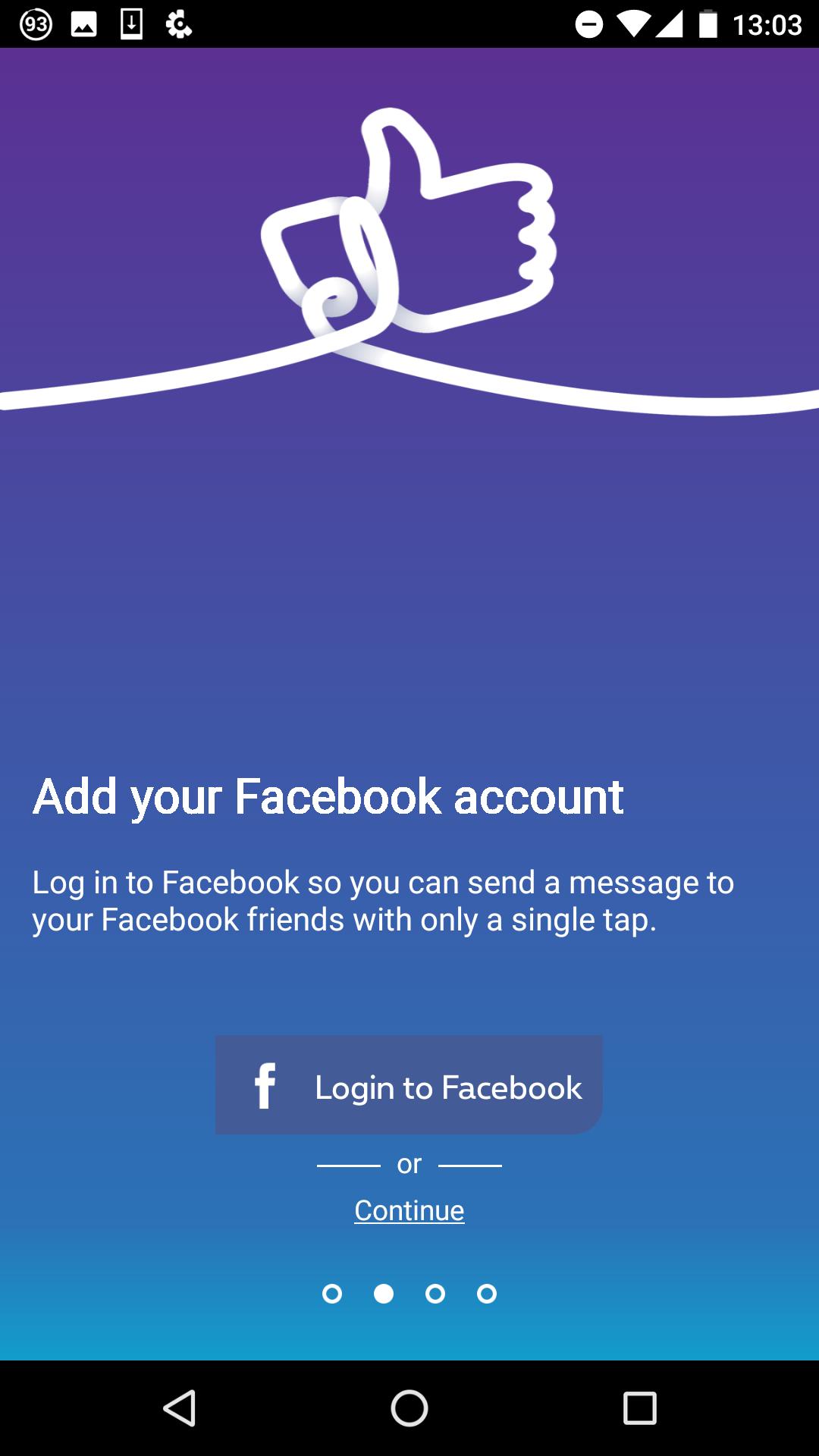Screen dimensions: 819x1456
Task: Jump to the third onboarding page dot
Action: (435, 1294)
